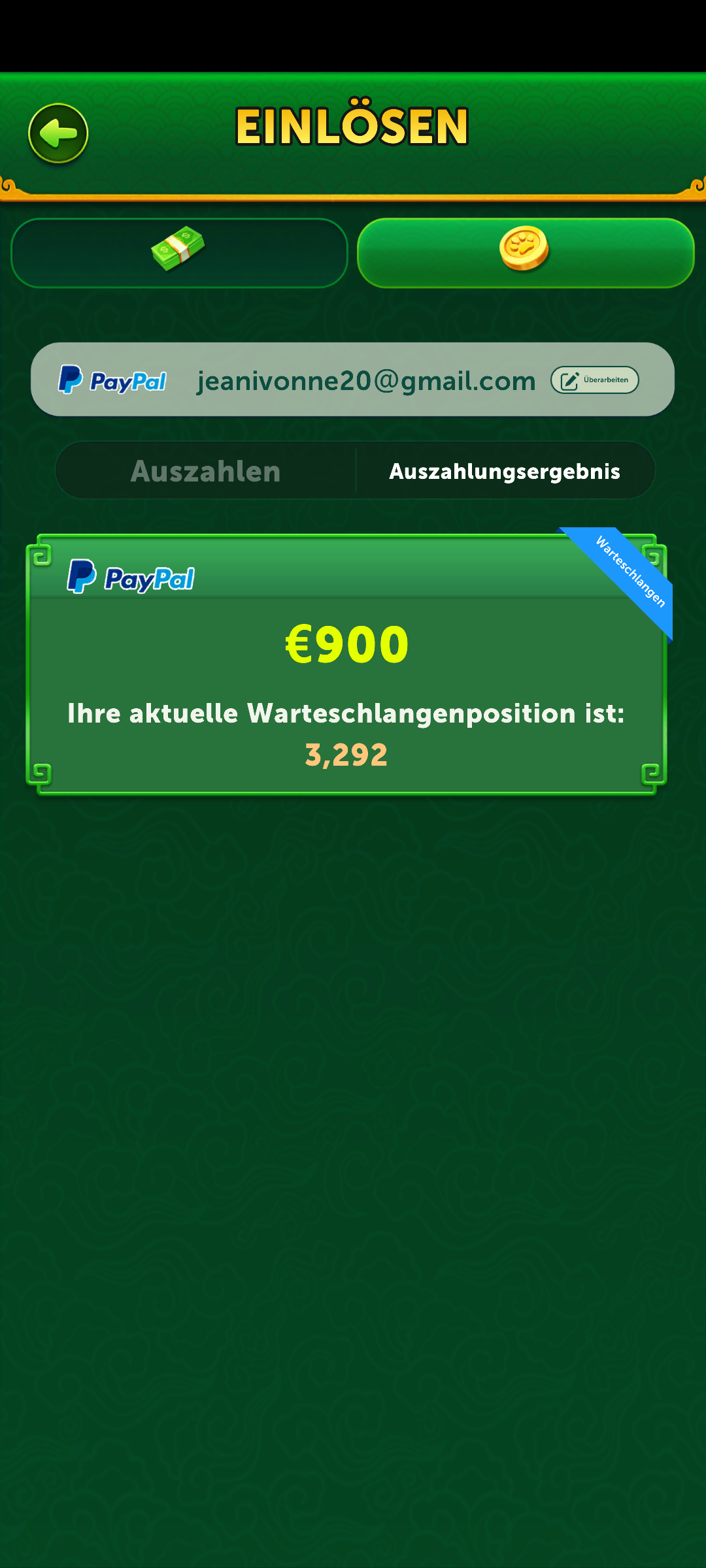706x1568 pixels.
Task: Open the Auszahlen tab
Action: click(x=206, y=471)
